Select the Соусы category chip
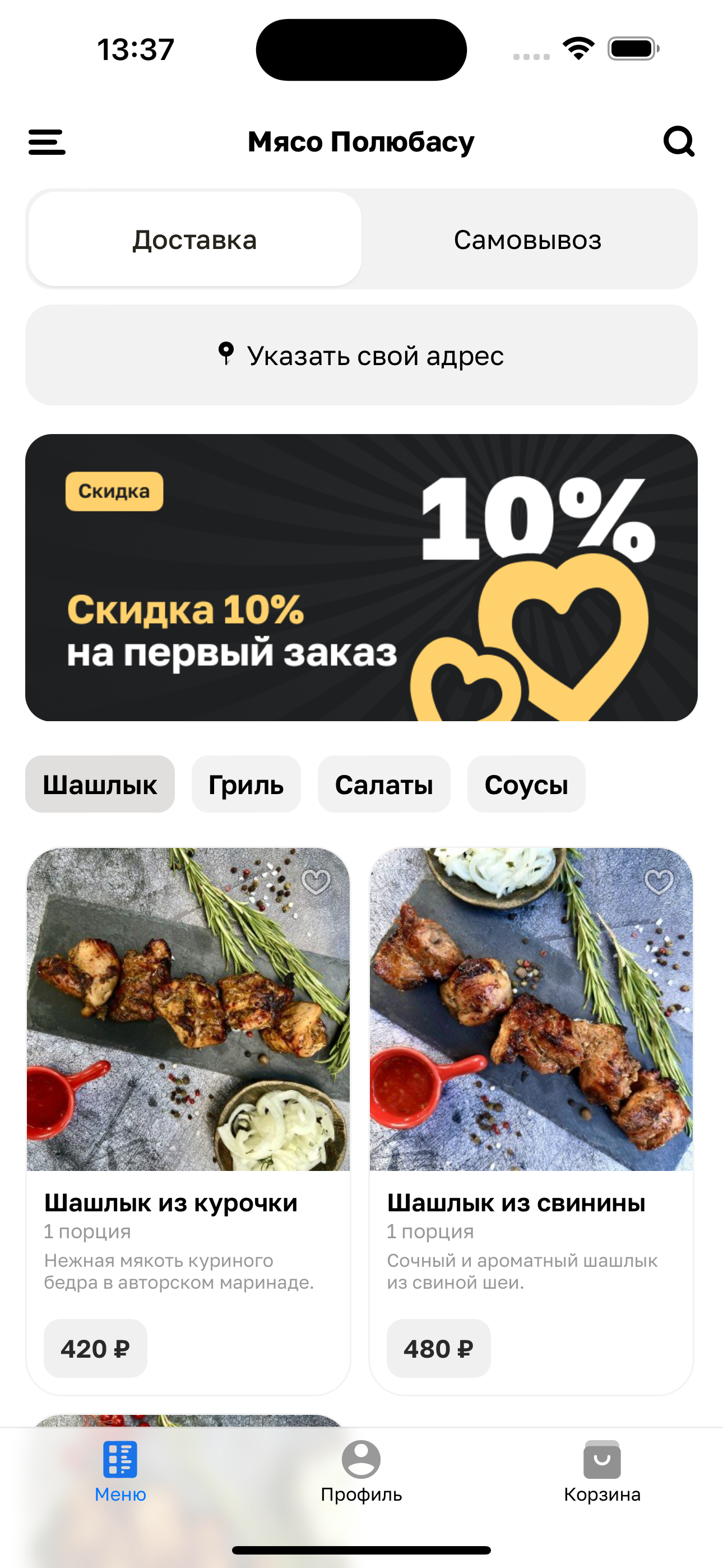Screen dimensions: 723x1568 pyautogui.click(x=526, y=784)
